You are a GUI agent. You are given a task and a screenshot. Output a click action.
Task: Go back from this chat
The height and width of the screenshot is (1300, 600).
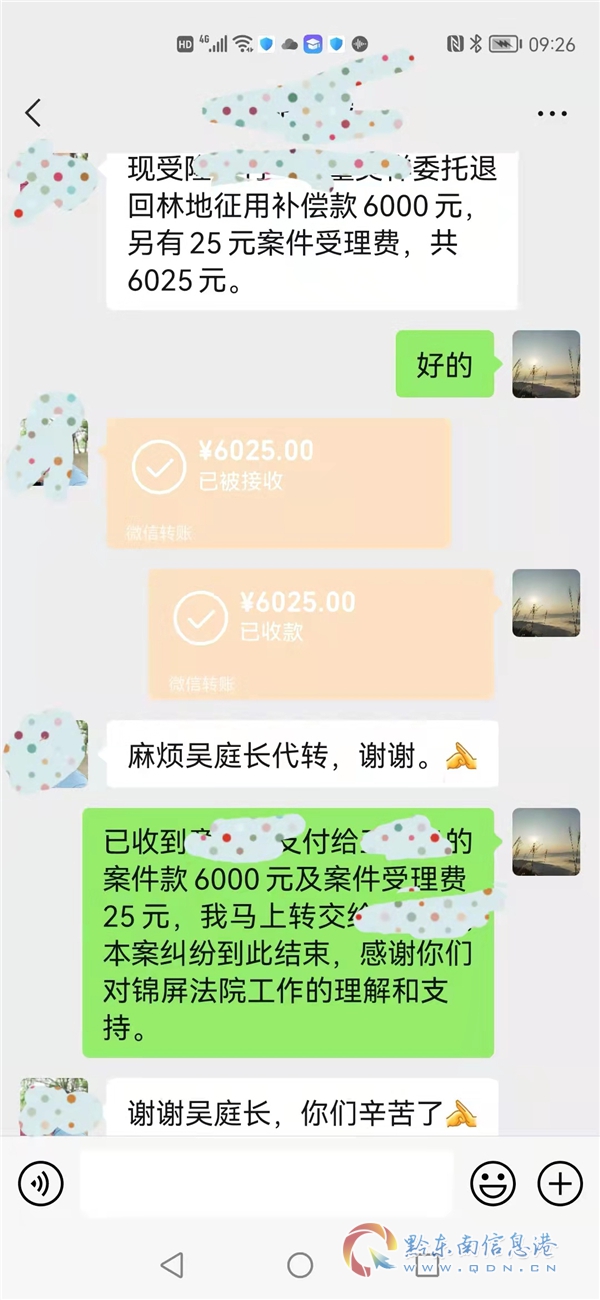[34, 113]
